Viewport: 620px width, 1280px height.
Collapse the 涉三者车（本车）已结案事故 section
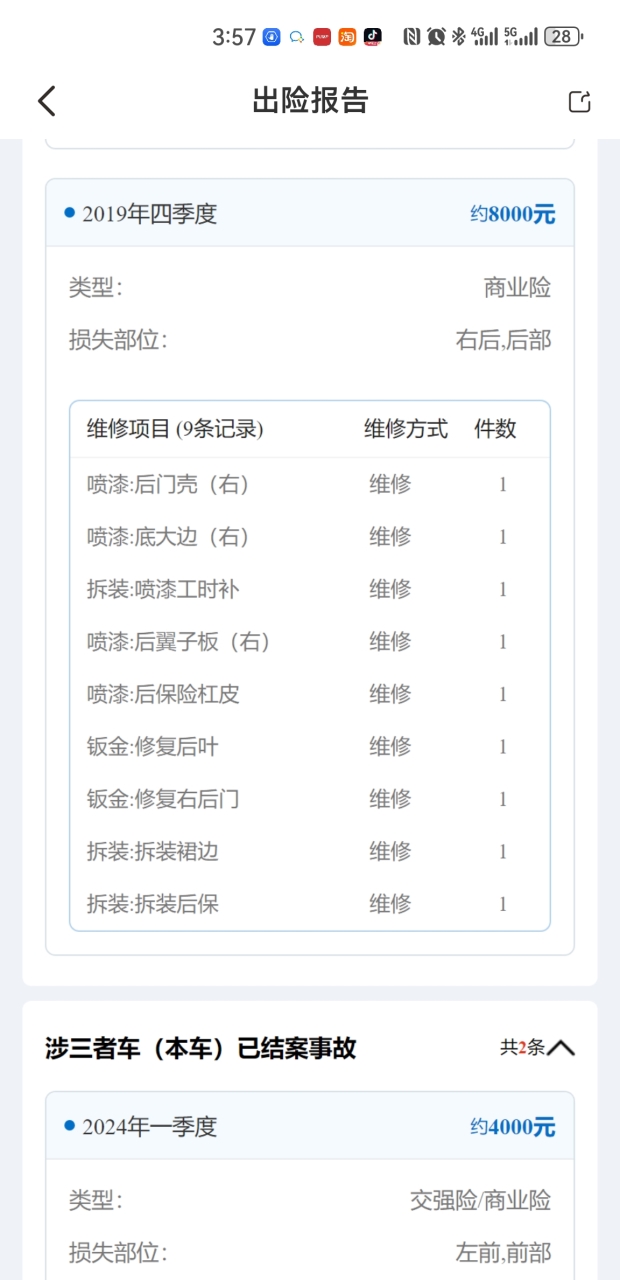click(561, 1048)
